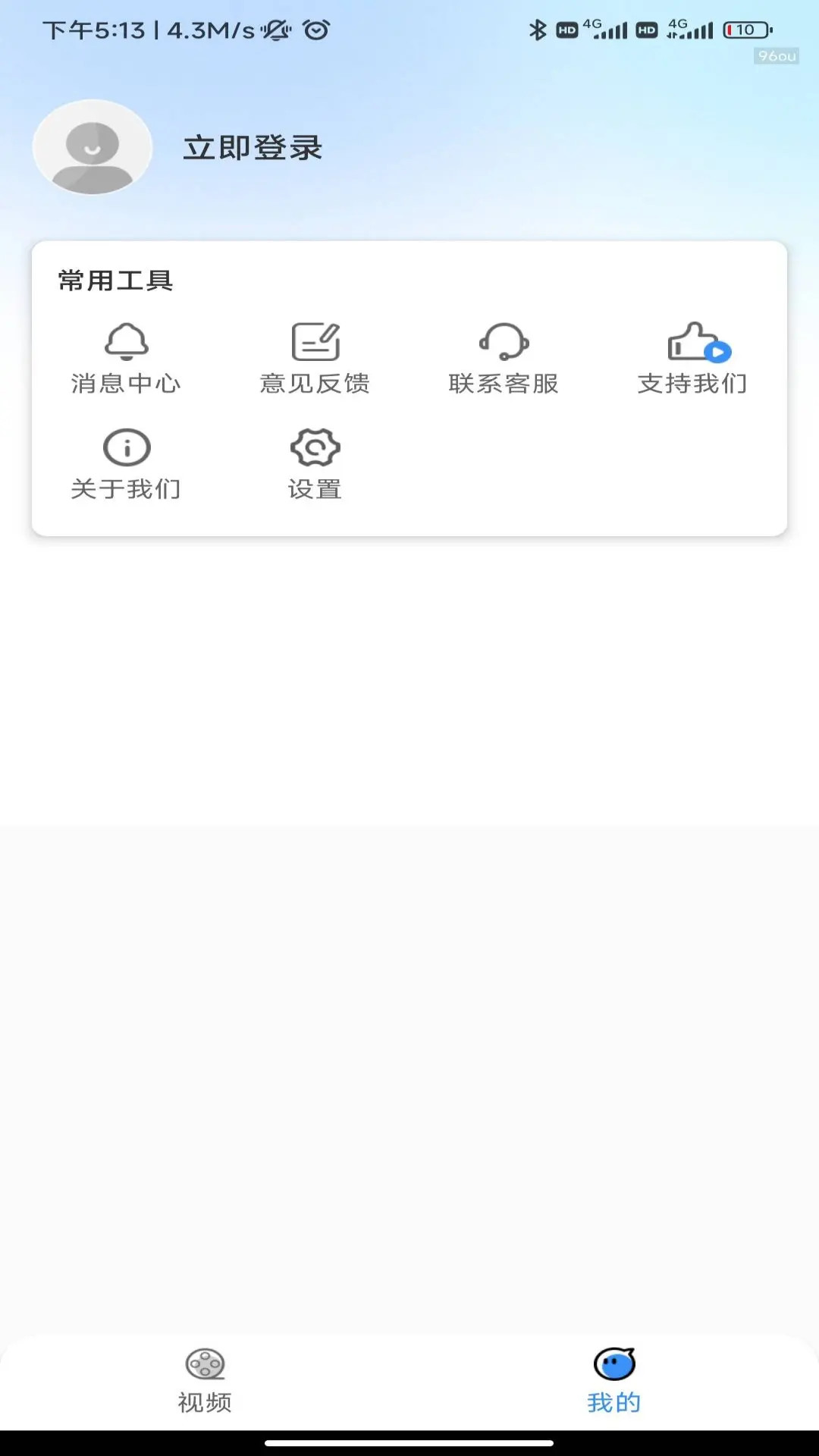Click the alarm clock status bar icon
Image resolution: width=819 pixels, height=1456 pixels.
(x=316, y=31)
